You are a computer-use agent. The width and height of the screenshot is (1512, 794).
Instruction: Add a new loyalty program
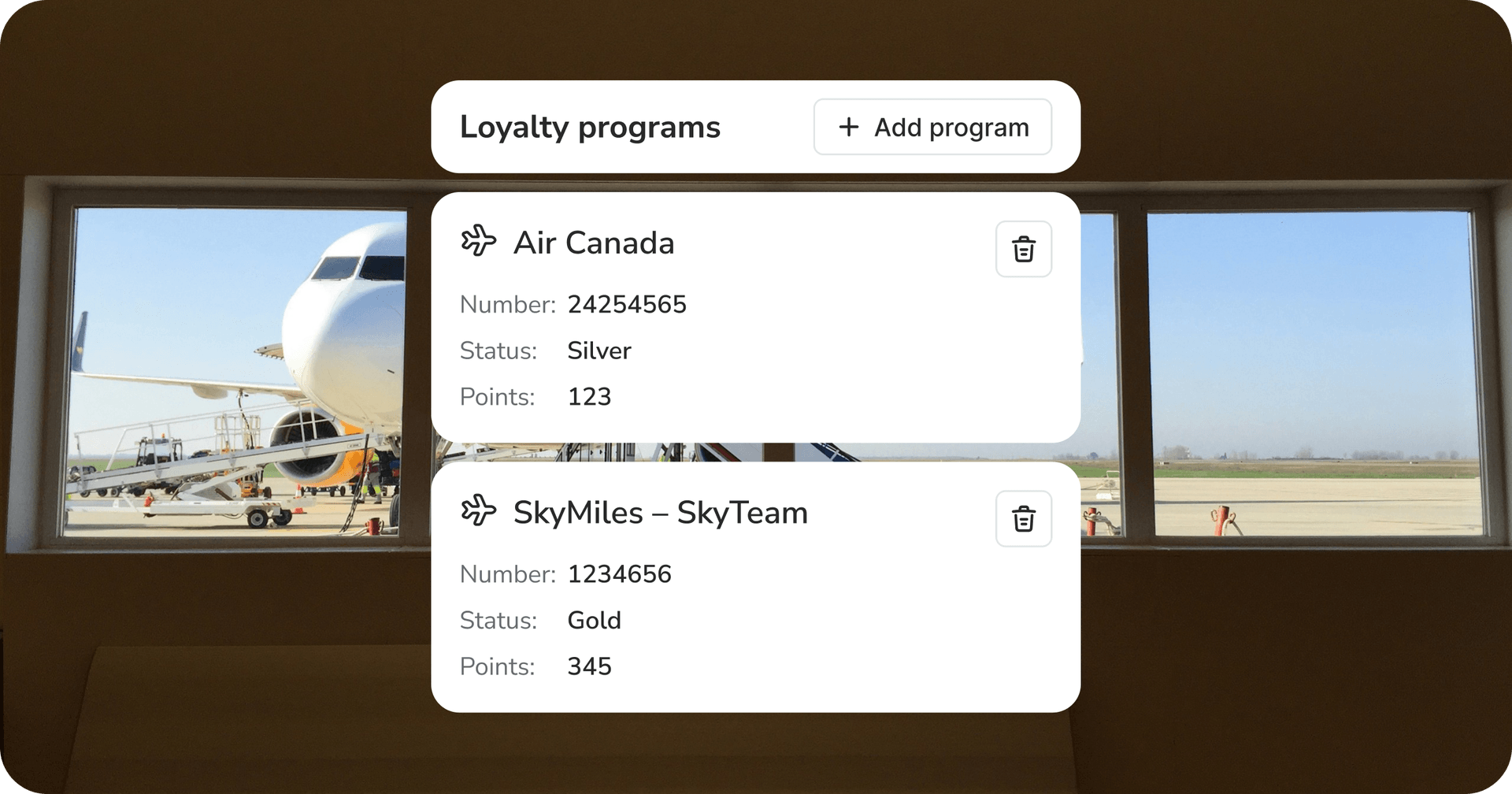click(932, 127)
